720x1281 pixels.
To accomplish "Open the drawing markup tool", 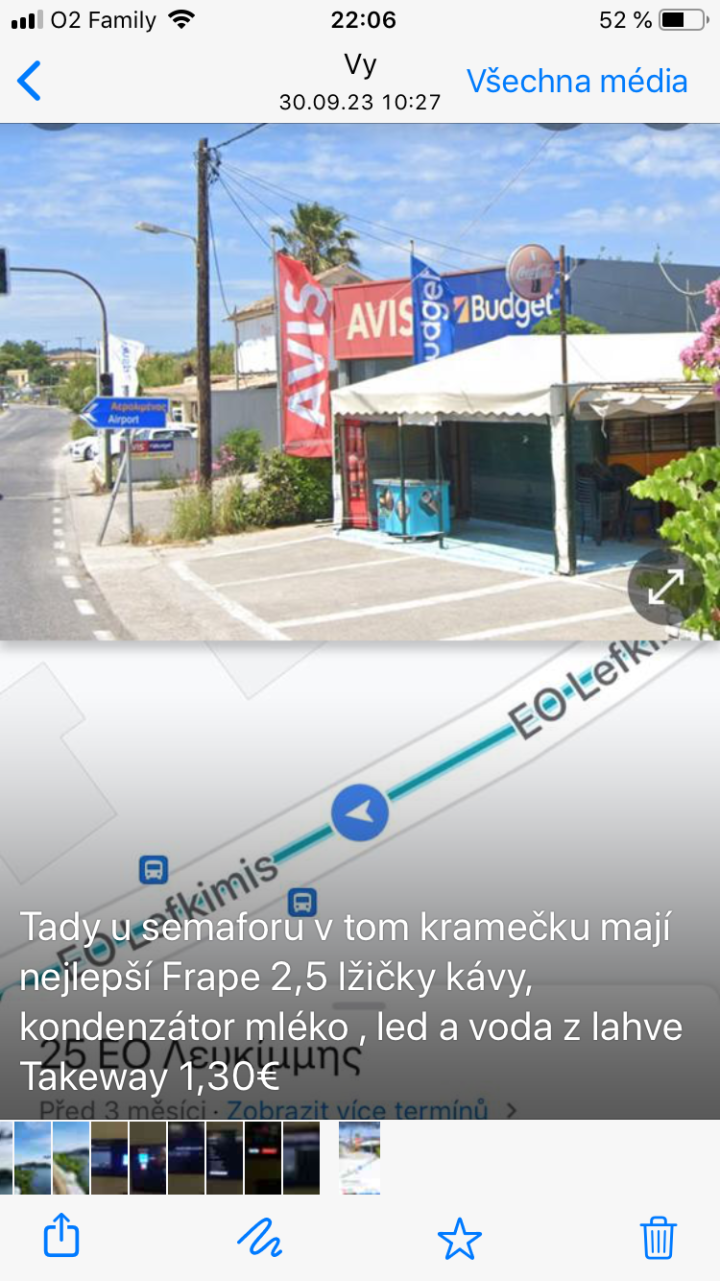I will tap(259, 1238).
